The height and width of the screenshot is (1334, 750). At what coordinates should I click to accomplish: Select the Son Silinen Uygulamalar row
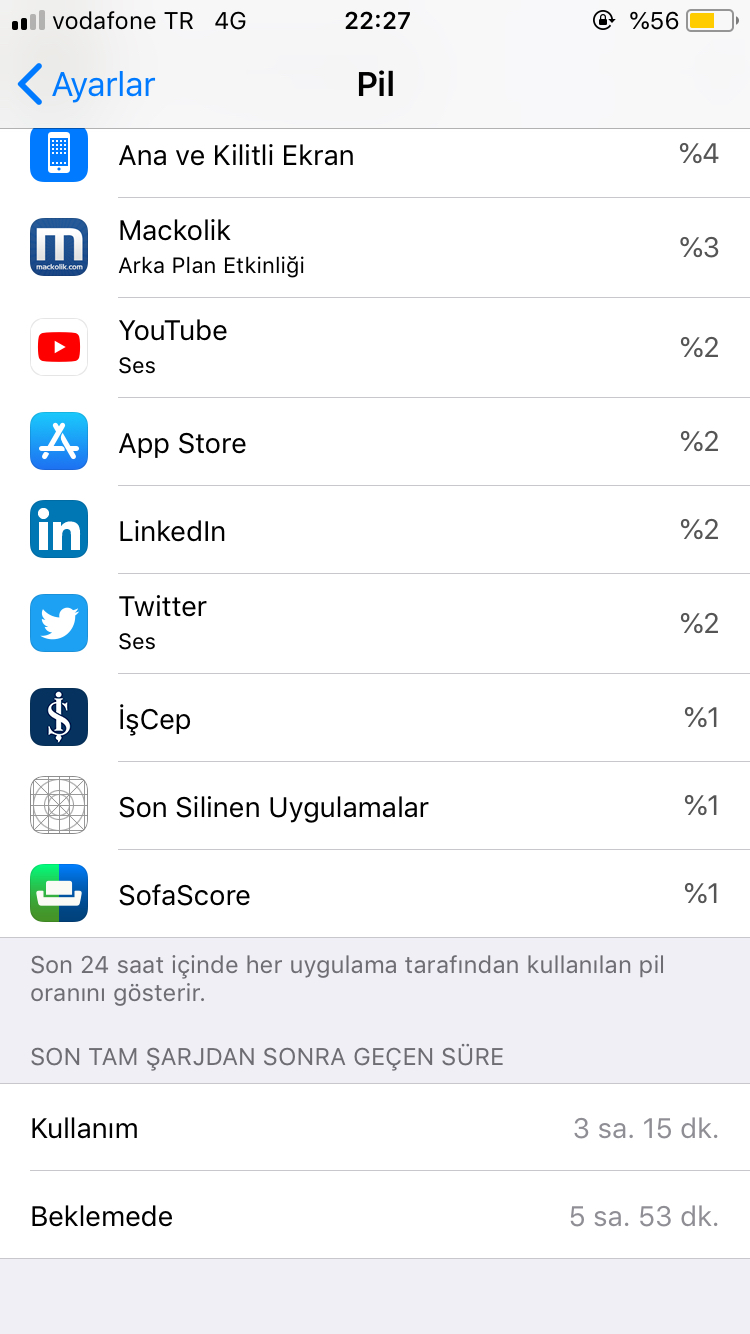coord(375,806)
